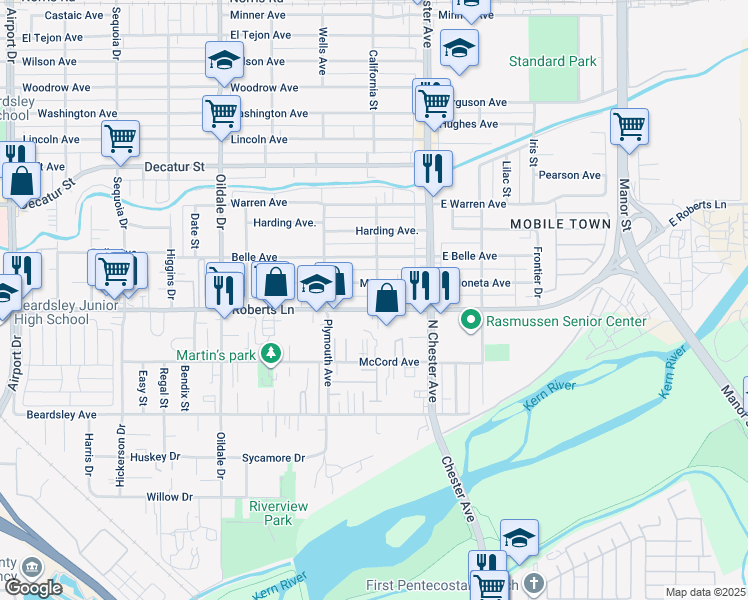
Task: Open the shopping bag marker above McCord Ave
Action: click(x=386, y=298)
